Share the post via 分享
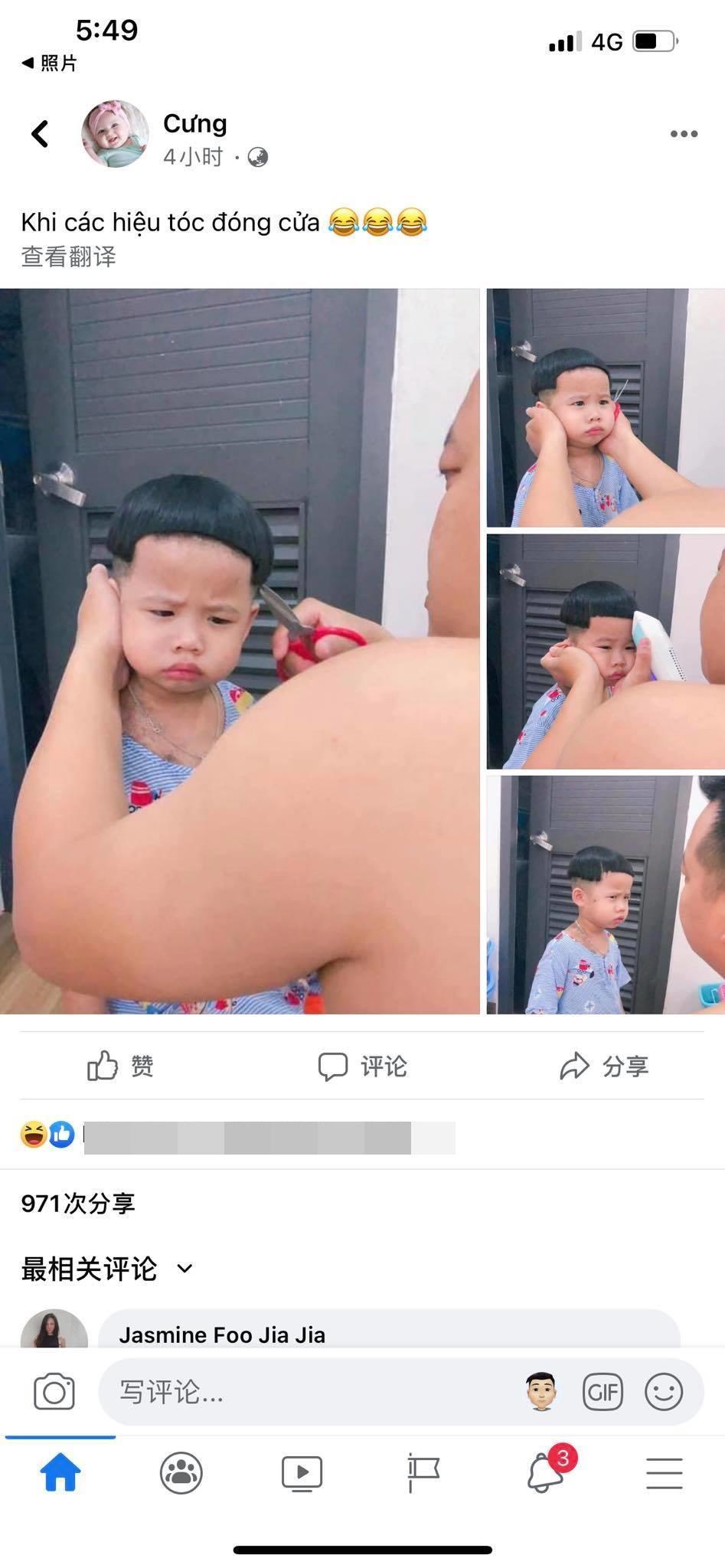This screenshot has width=725, height=1568. tap(604, 1066)
